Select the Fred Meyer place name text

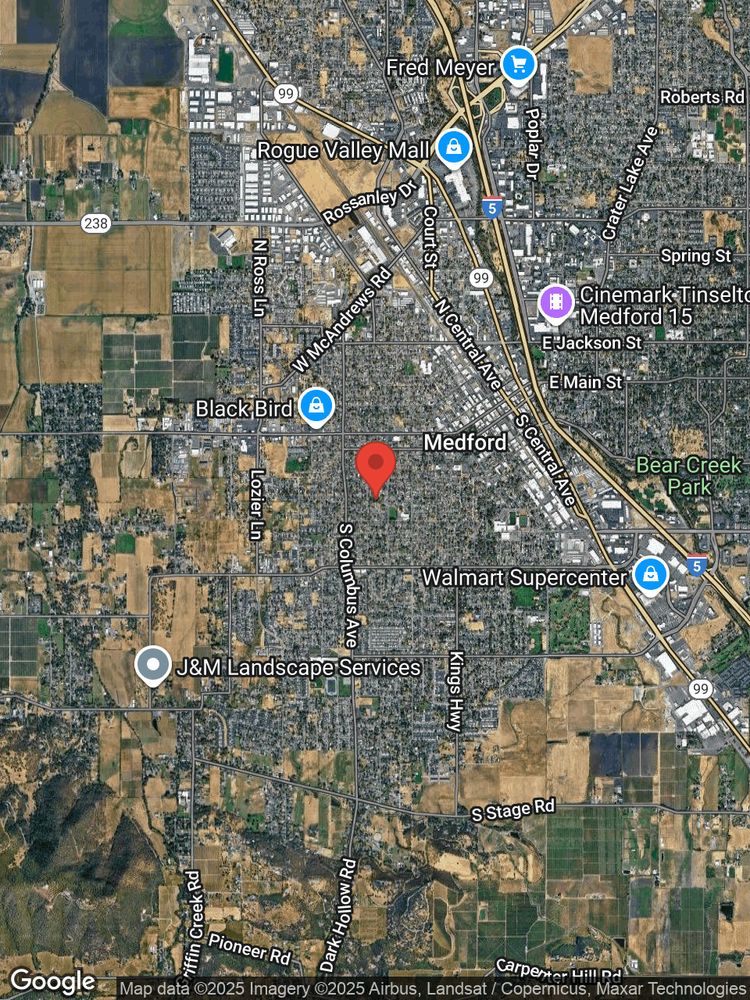pyautogui.click(x=441, y=68)
